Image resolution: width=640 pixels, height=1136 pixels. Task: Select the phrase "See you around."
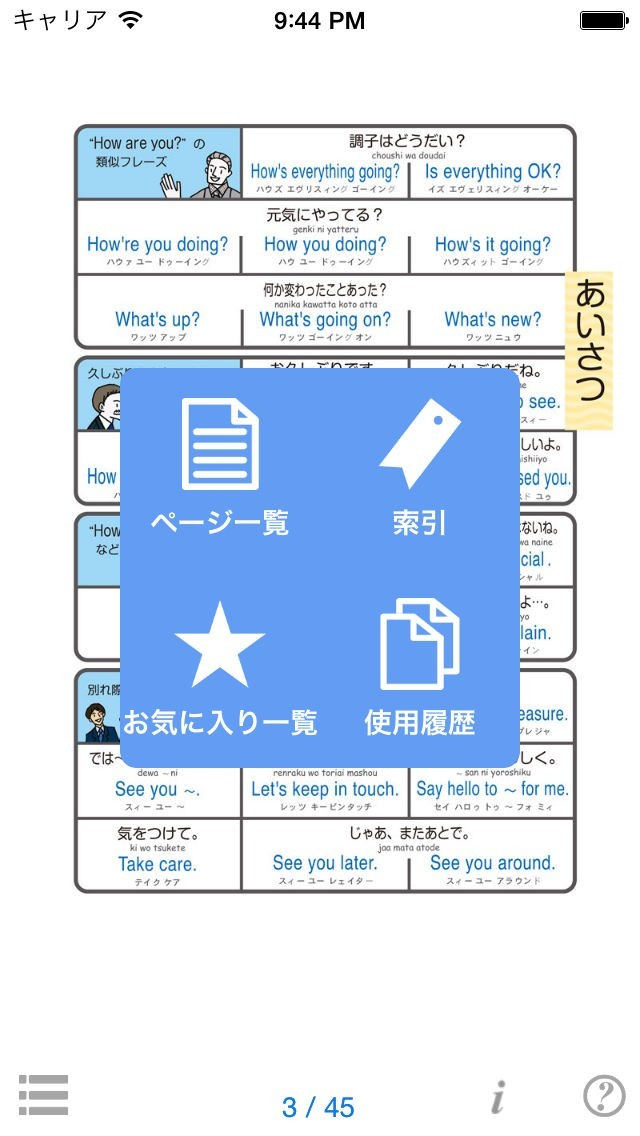coord(493,863)
